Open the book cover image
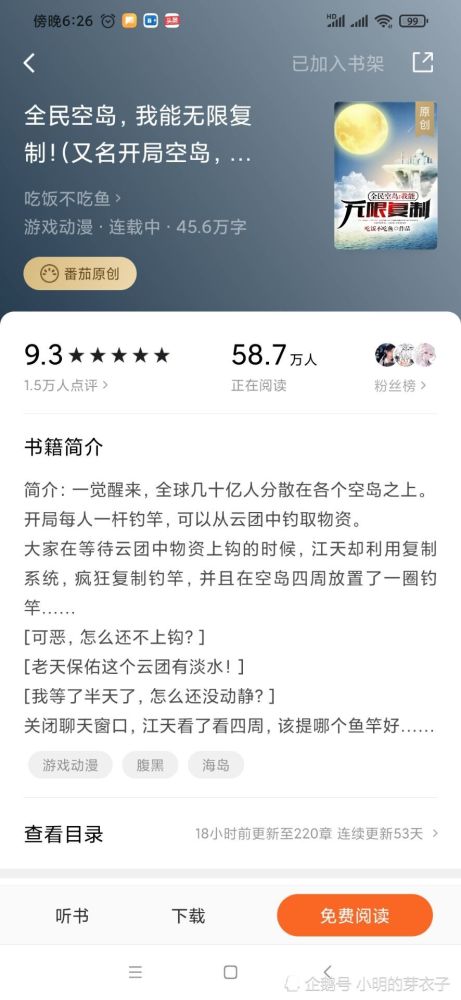Viewport: 461px width, 1000px height. click(385, 175)
